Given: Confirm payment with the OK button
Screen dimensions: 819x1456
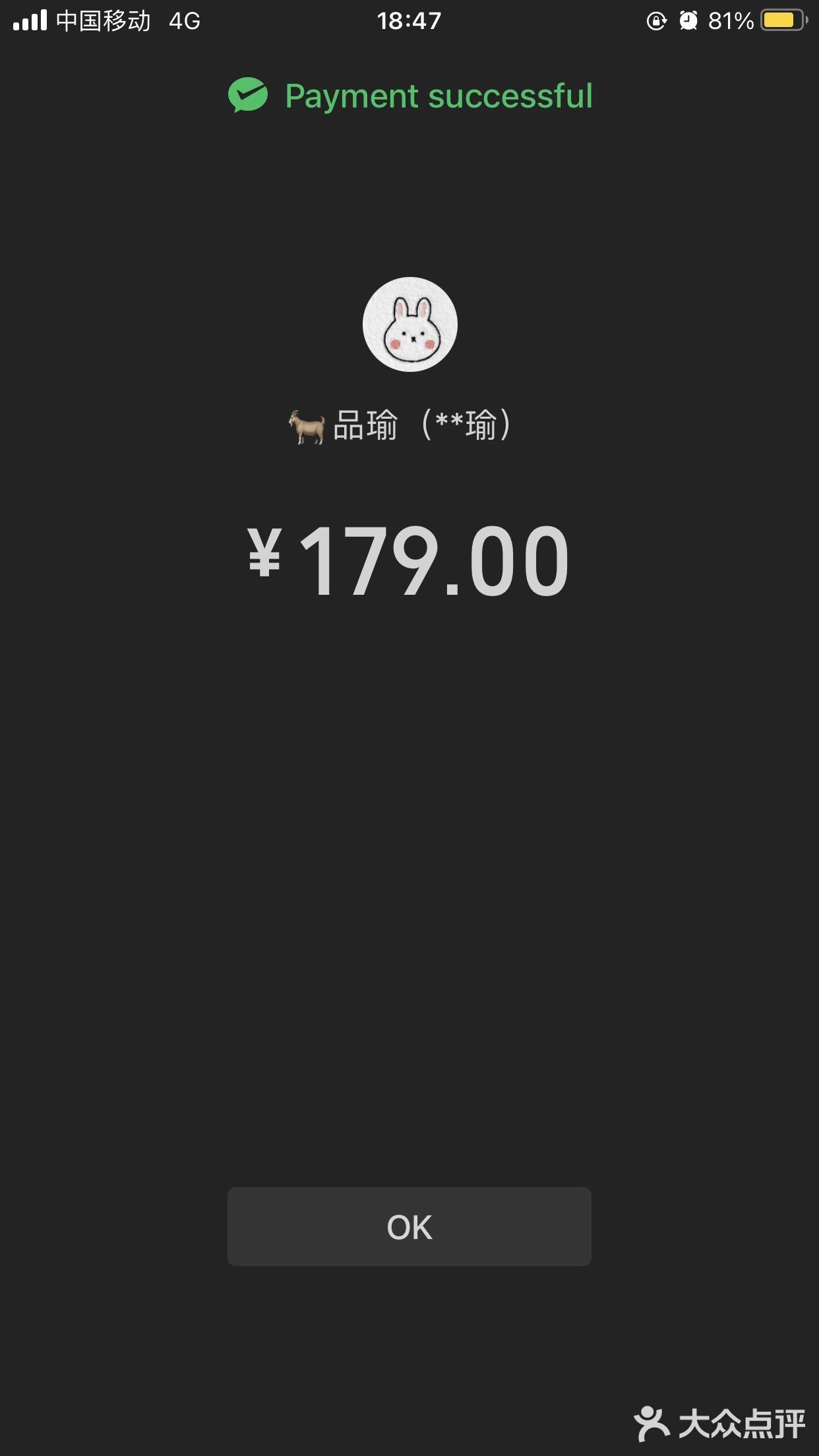Looking at the screenshot, I should click(409, 1227).
